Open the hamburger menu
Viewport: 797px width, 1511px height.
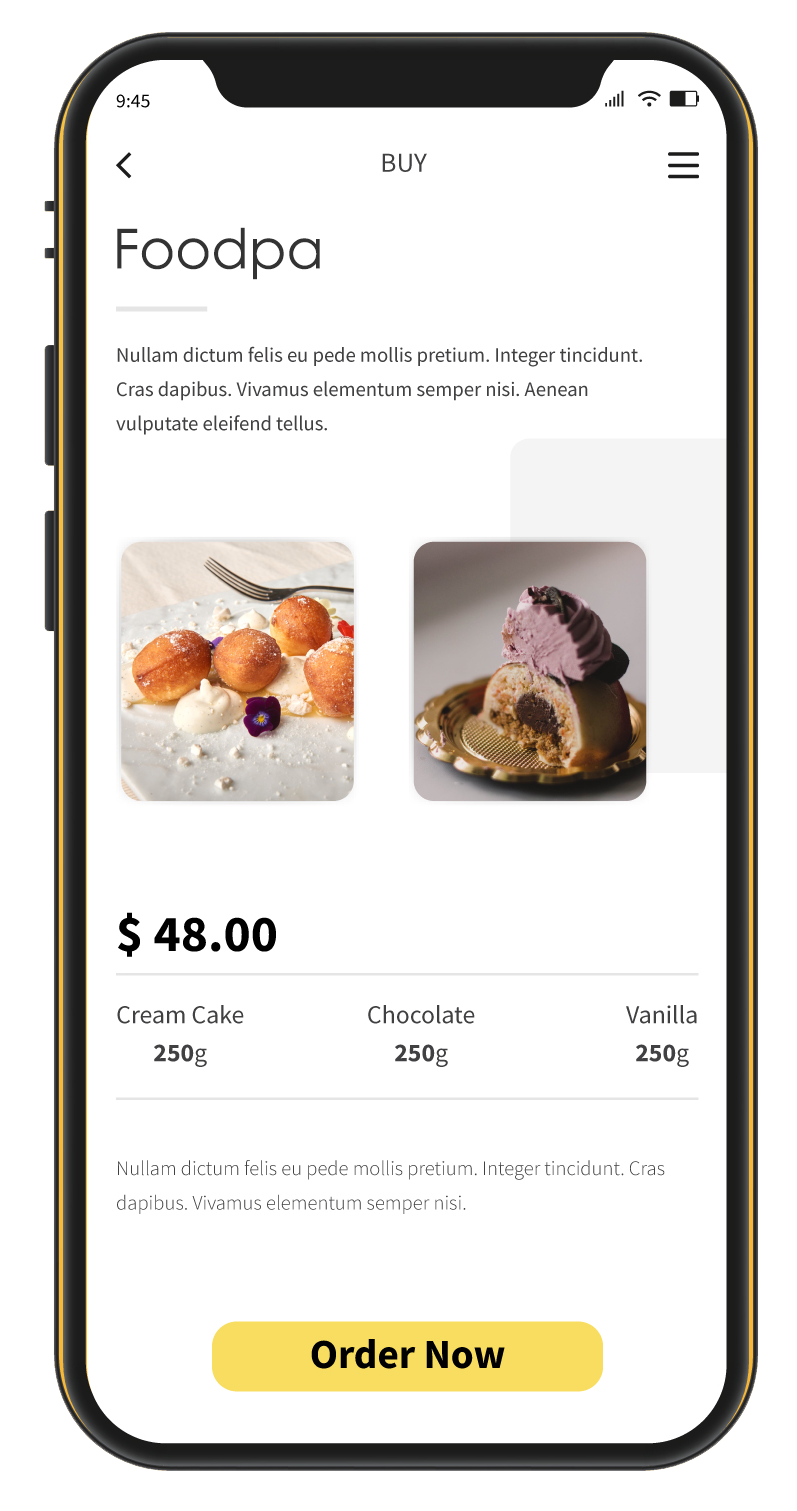tap(683, 165)
